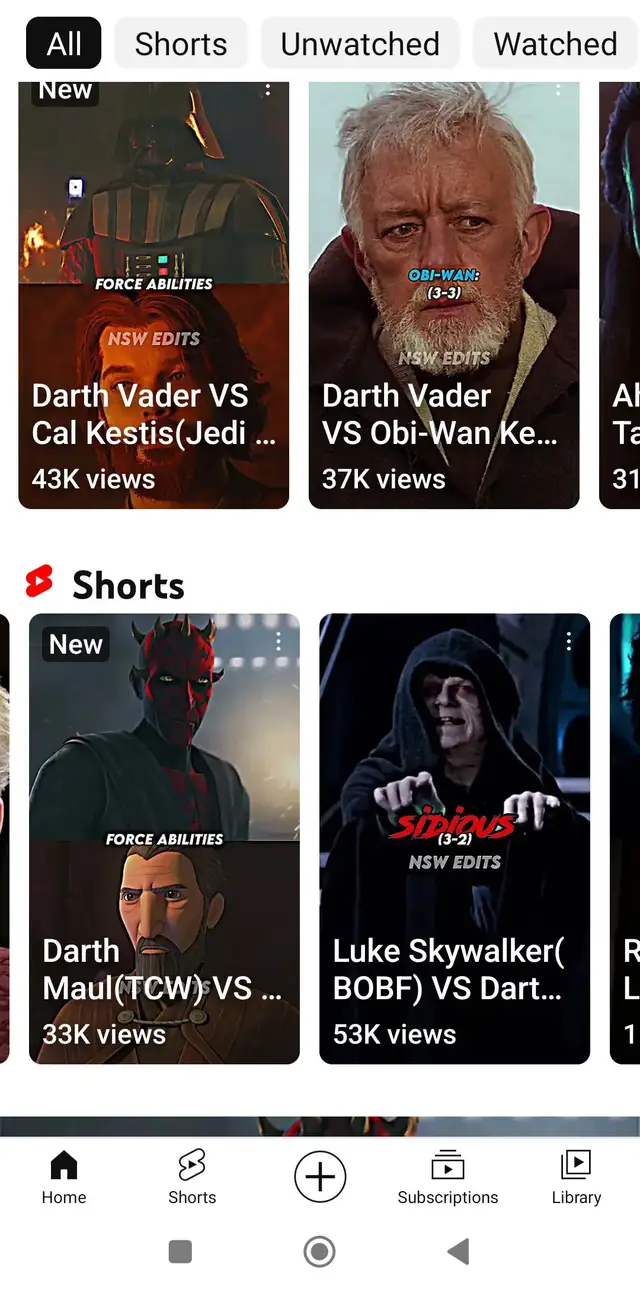The image size is (640, 1292).
Task: Open Darth Vader VS Cal Kestis short
Action: [x=153, y=300]
